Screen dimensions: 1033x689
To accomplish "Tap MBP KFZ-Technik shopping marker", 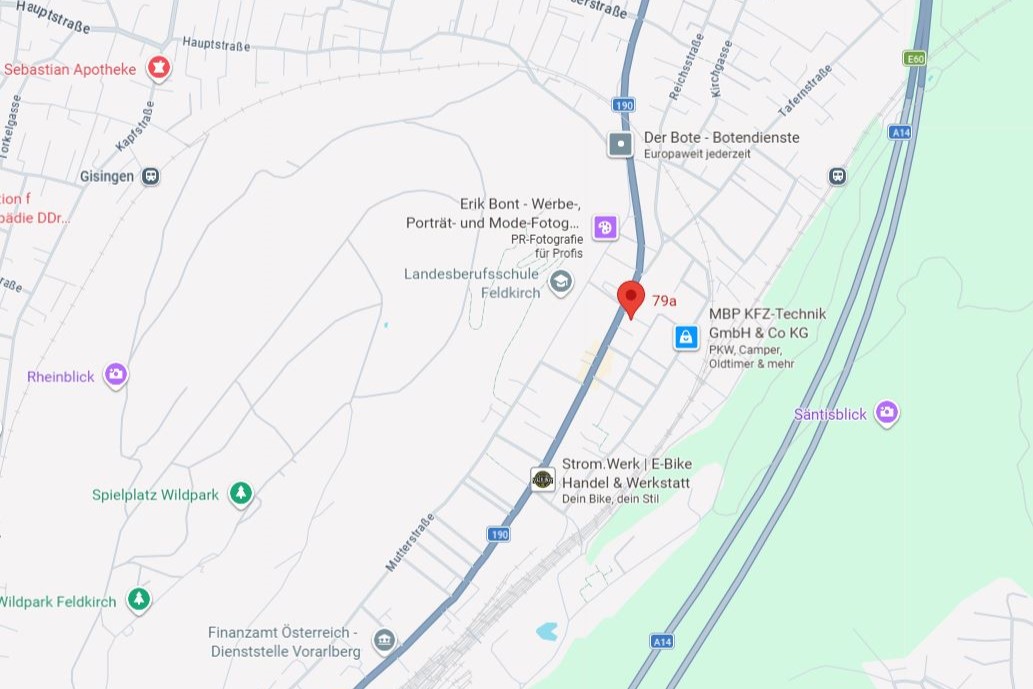I will tap(686, 337).
